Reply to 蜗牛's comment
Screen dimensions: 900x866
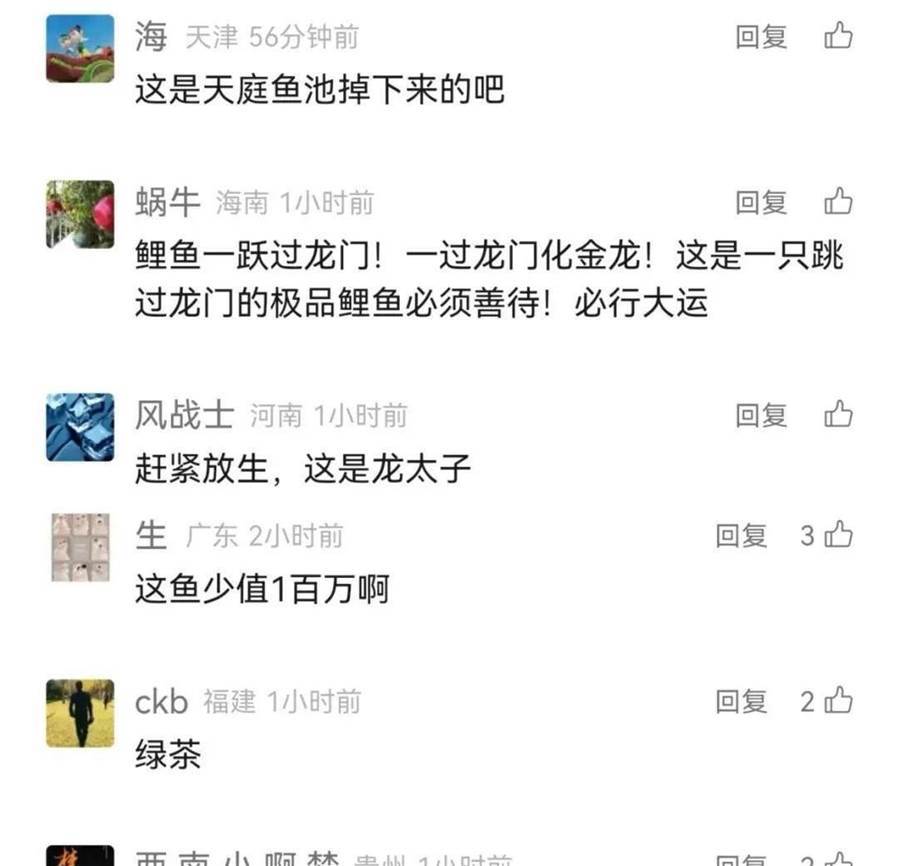click(x=761, y=203)
